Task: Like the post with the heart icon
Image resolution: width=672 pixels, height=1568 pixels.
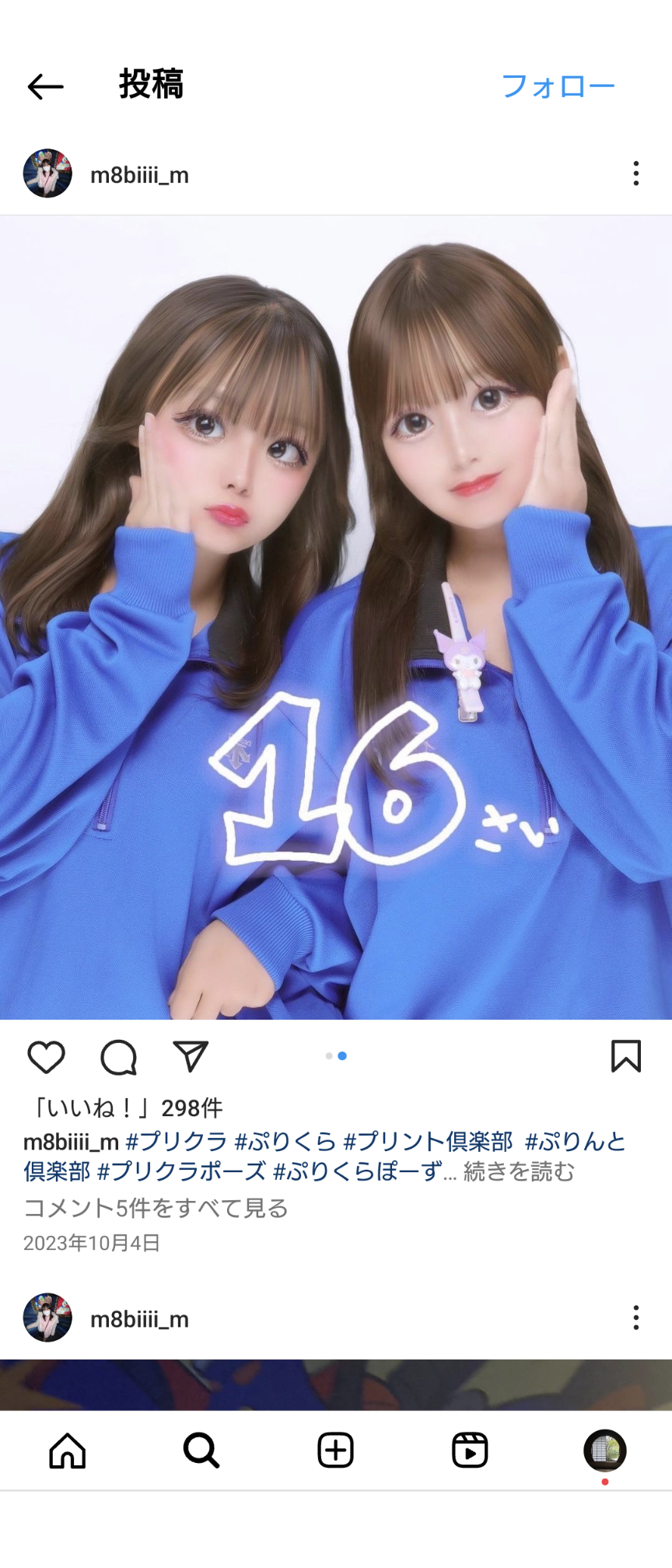Action: (46, 1057)
